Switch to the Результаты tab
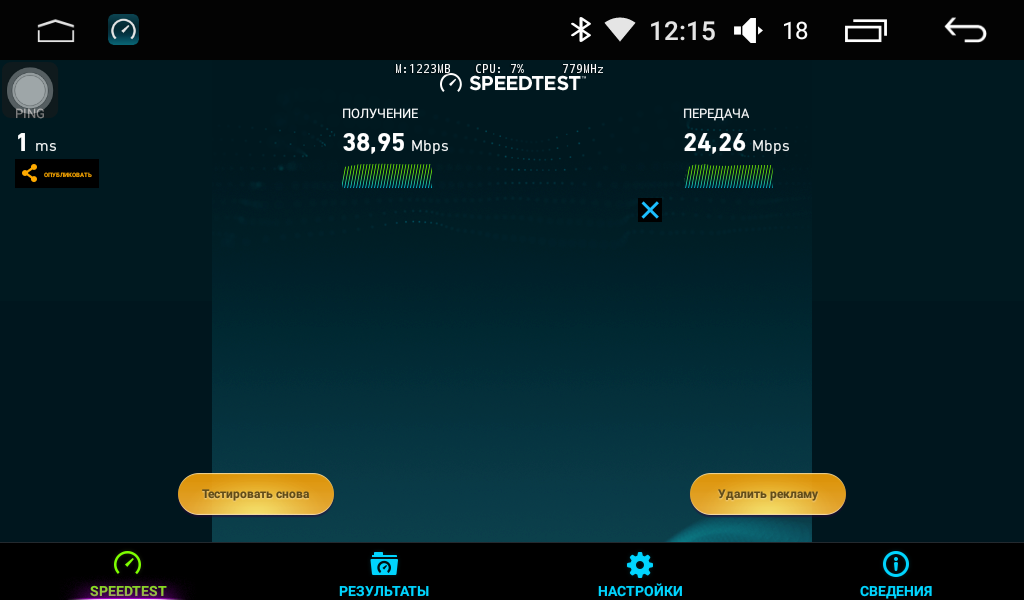The image size is (1024, 600). click(x=384, y=574)
